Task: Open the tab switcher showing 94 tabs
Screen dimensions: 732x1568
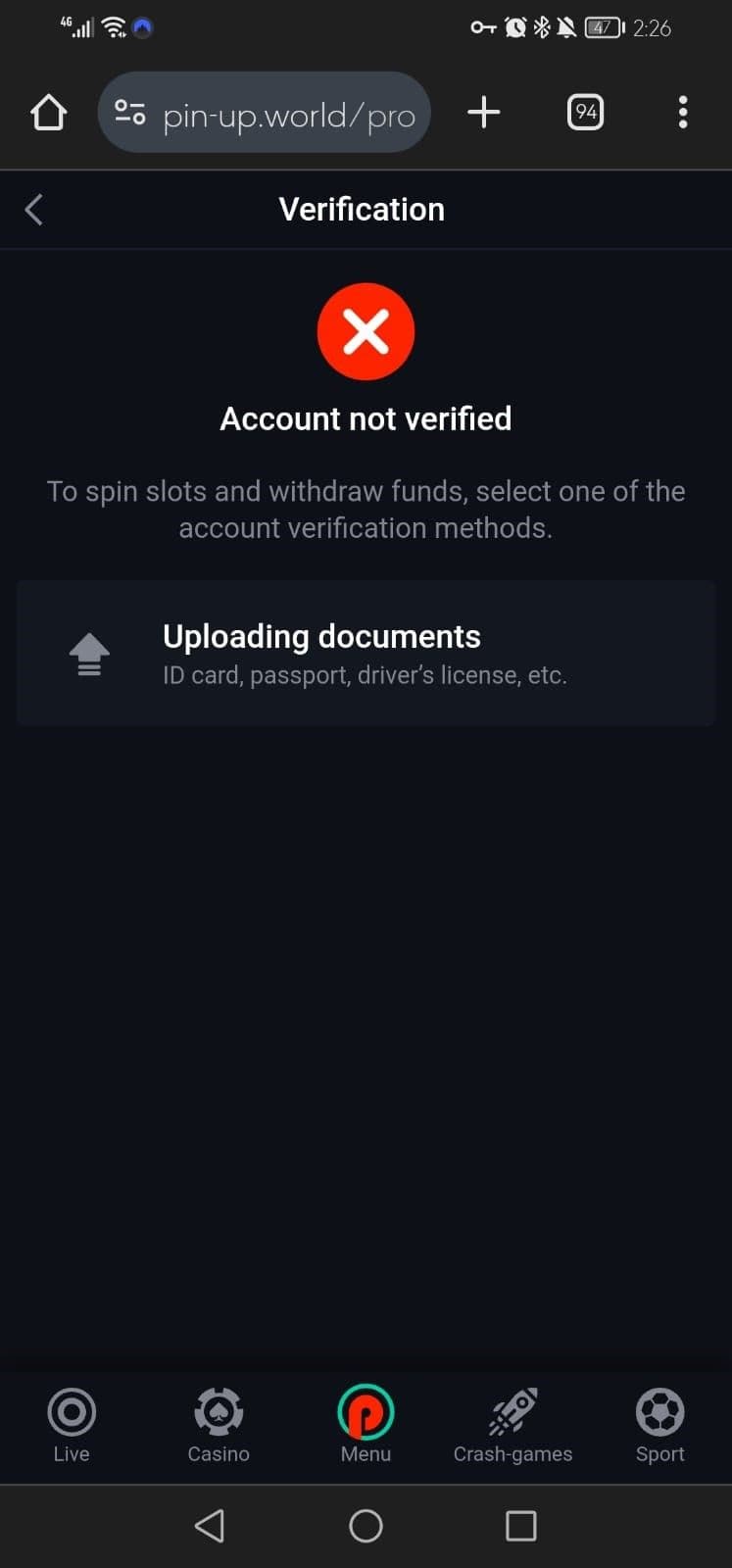Action: (585, 112)
